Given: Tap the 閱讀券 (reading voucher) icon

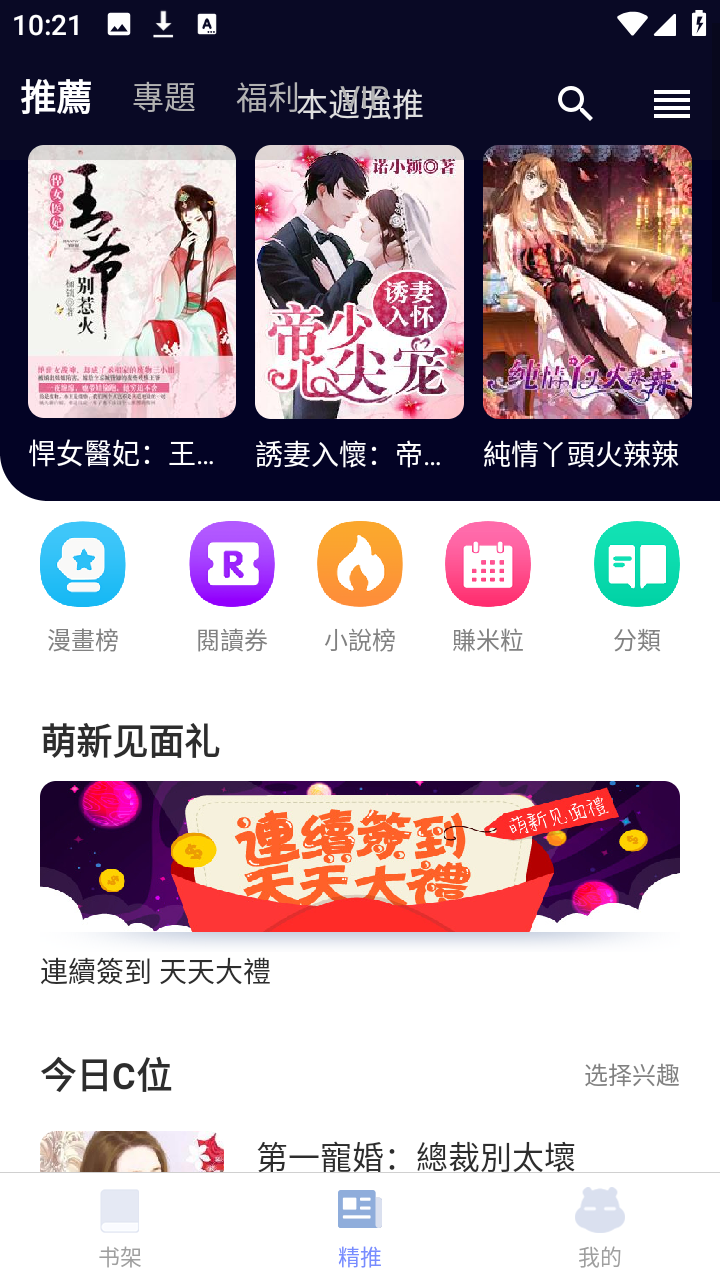Looking at the screenshot, I should point(231,563).
